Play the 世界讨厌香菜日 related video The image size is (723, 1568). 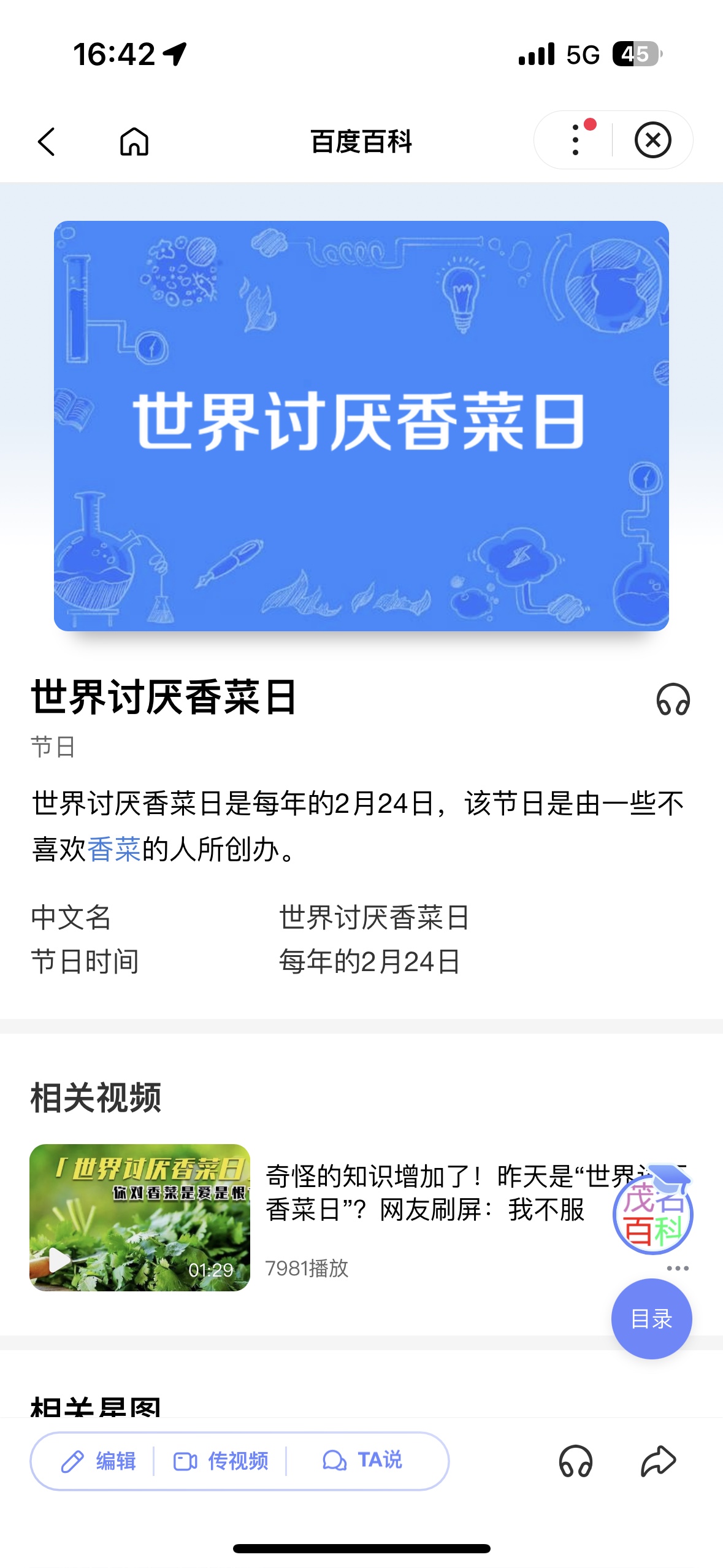click(140, 1217)
